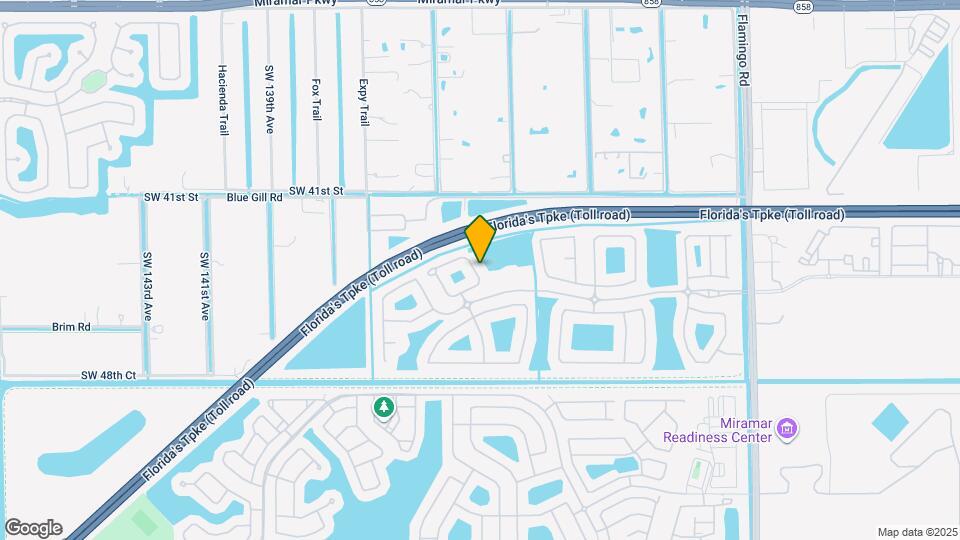
Task: Select the green park tree pin
Action: [384, 407]
